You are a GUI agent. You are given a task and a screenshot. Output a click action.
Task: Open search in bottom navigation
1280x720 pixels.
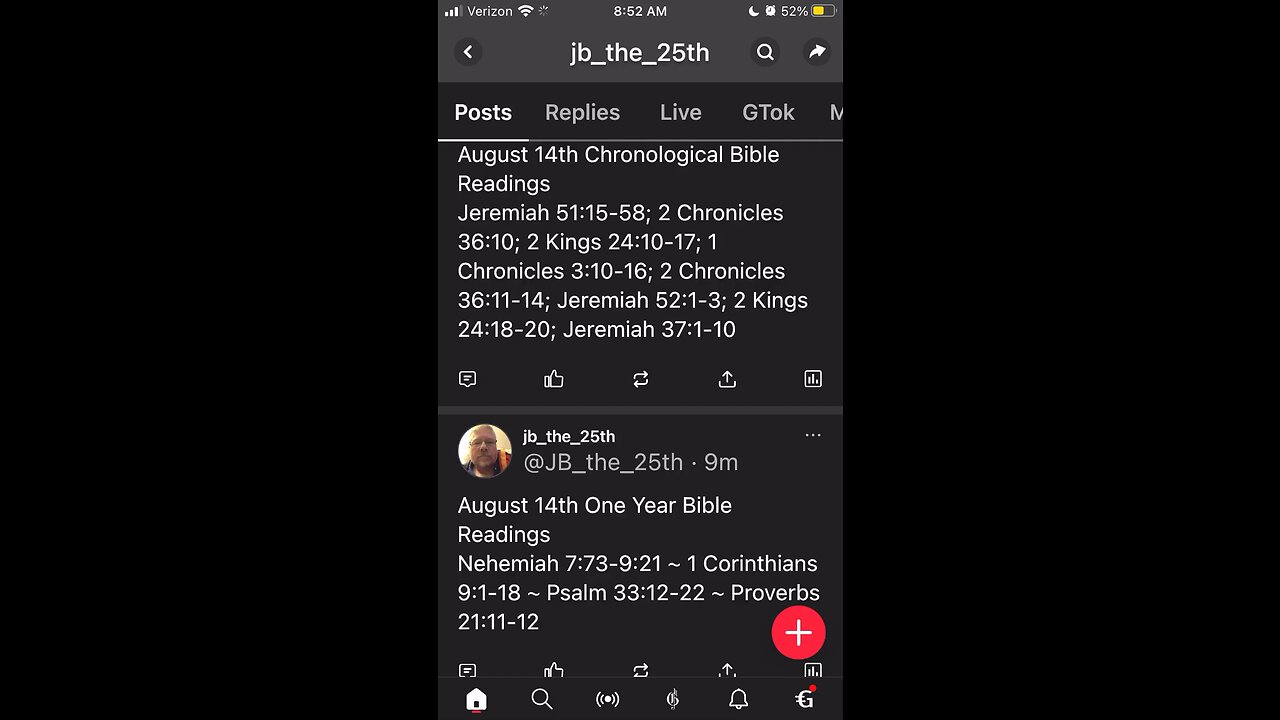(541, 699)
